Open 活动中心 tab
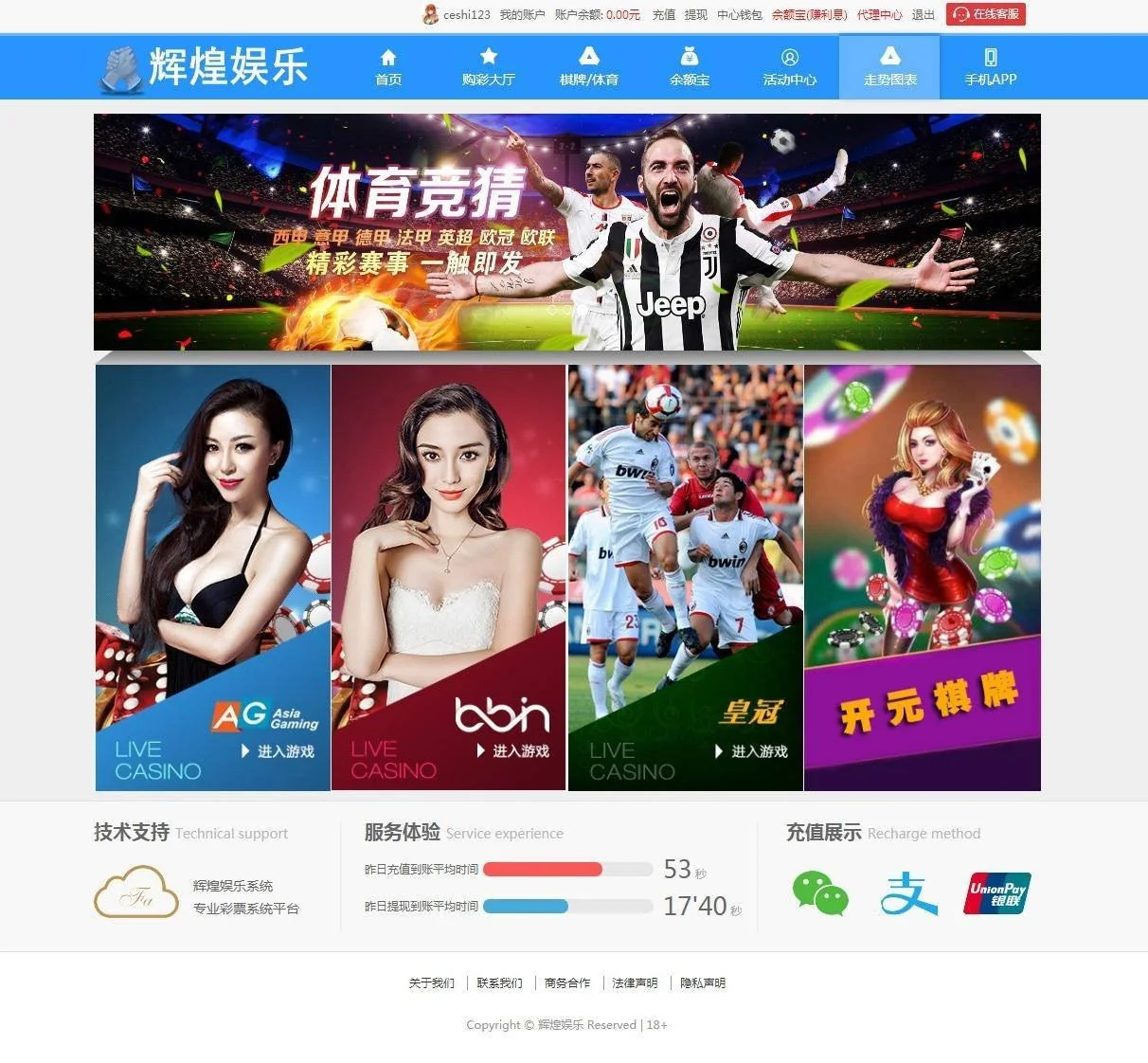Screen dimensions: 1148x1063 click(x=790, y=67)
